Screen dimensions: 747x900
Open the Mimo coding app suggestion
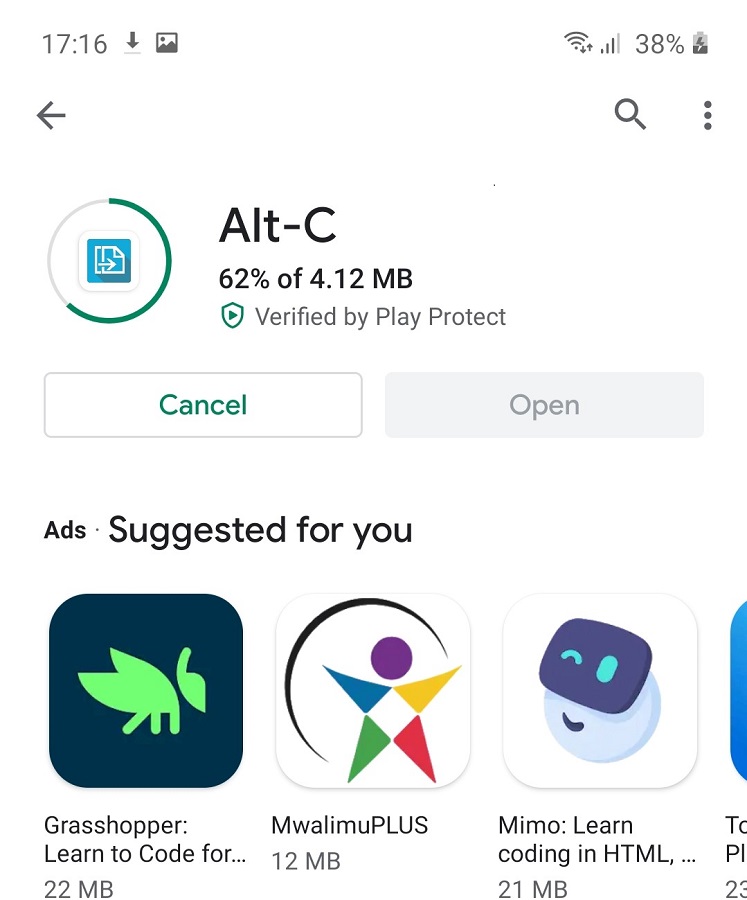(600, 691)
